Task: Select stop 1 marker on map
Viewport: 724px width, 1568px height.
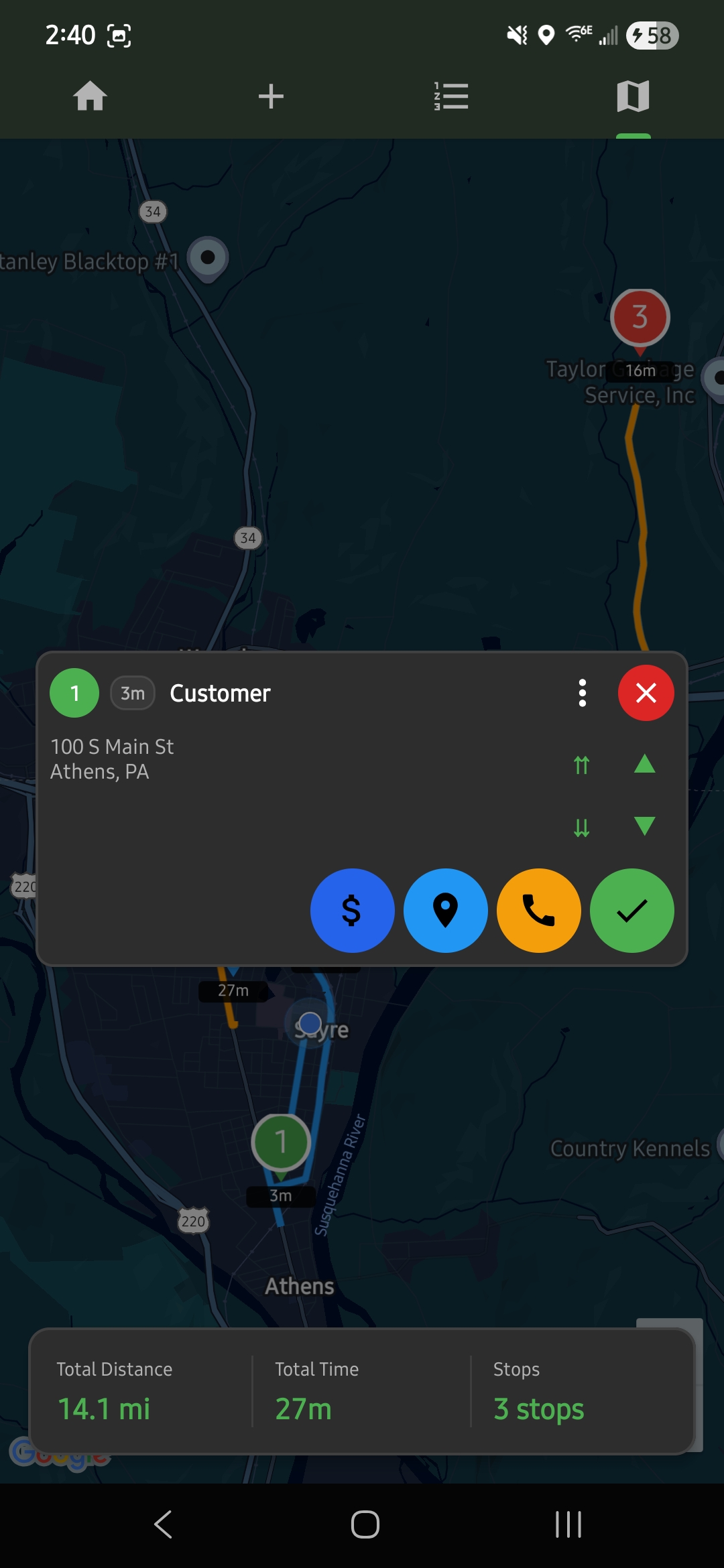Action: [x=281, y=1142]
